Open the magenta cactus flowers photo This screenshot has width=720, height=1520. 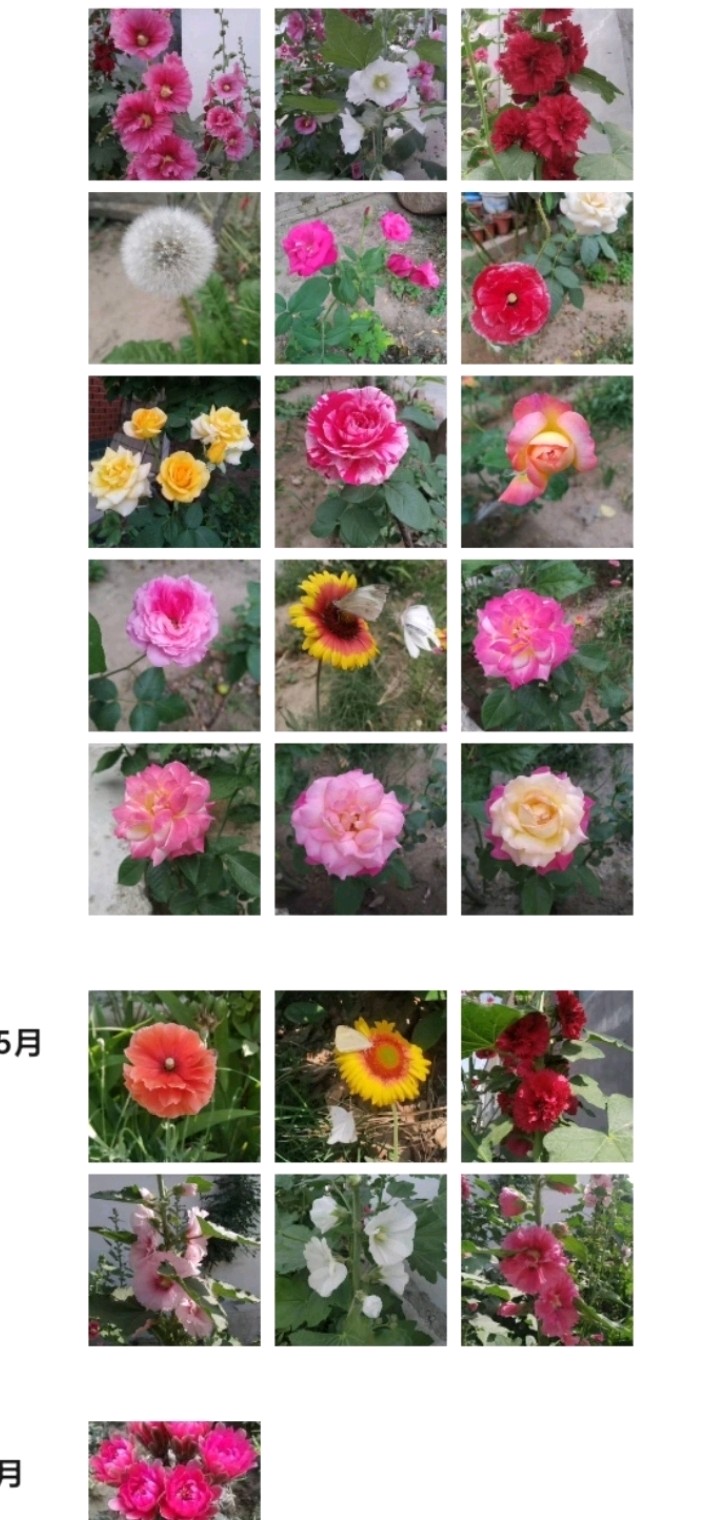(x=174, y=1471)
